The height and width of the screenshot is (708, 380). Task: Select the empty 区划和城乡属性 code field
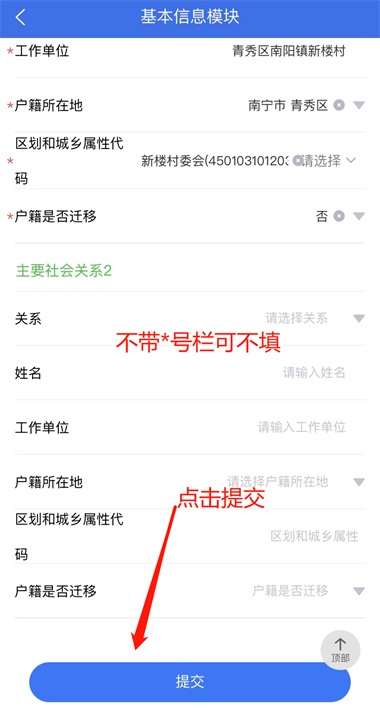tap(314, 536)
